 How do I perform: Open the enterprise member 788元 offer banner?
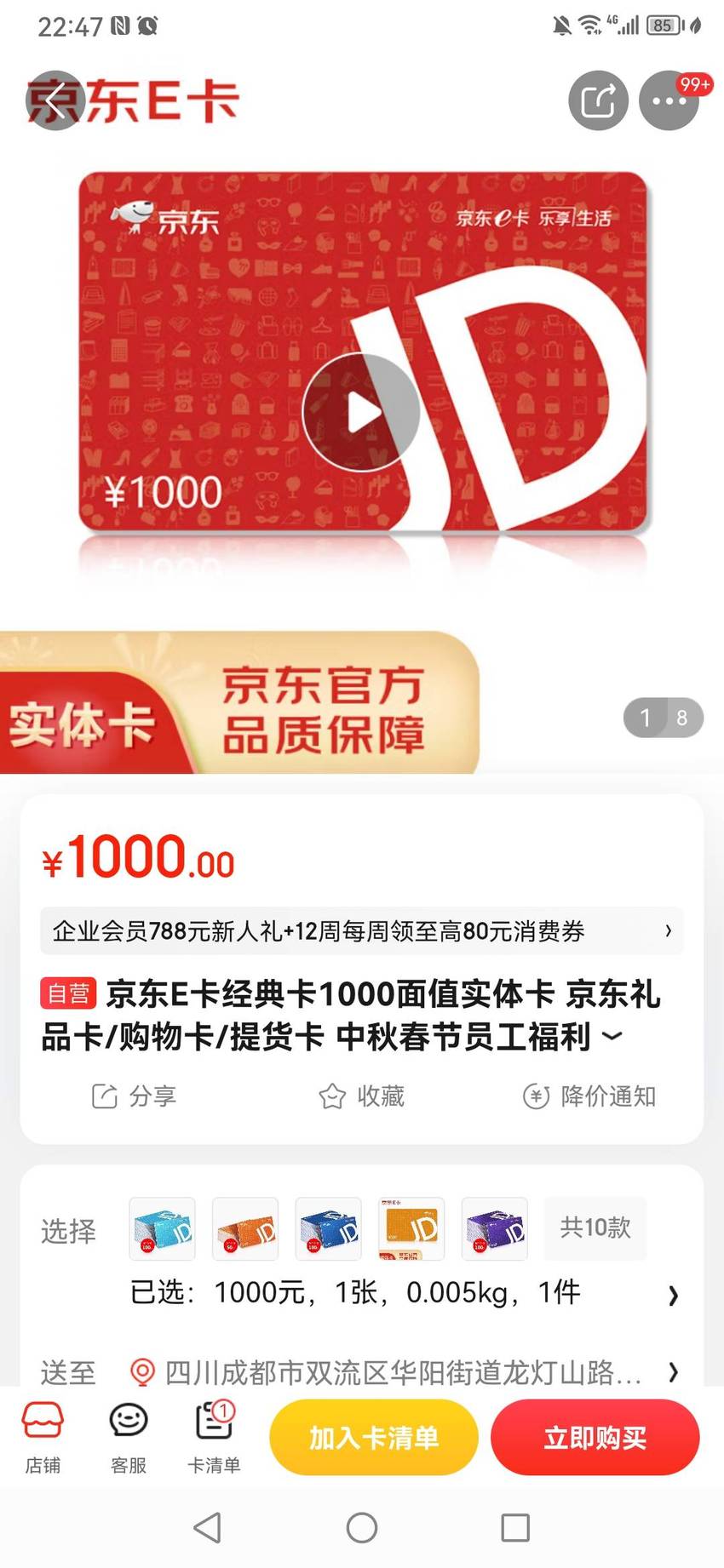362,930
